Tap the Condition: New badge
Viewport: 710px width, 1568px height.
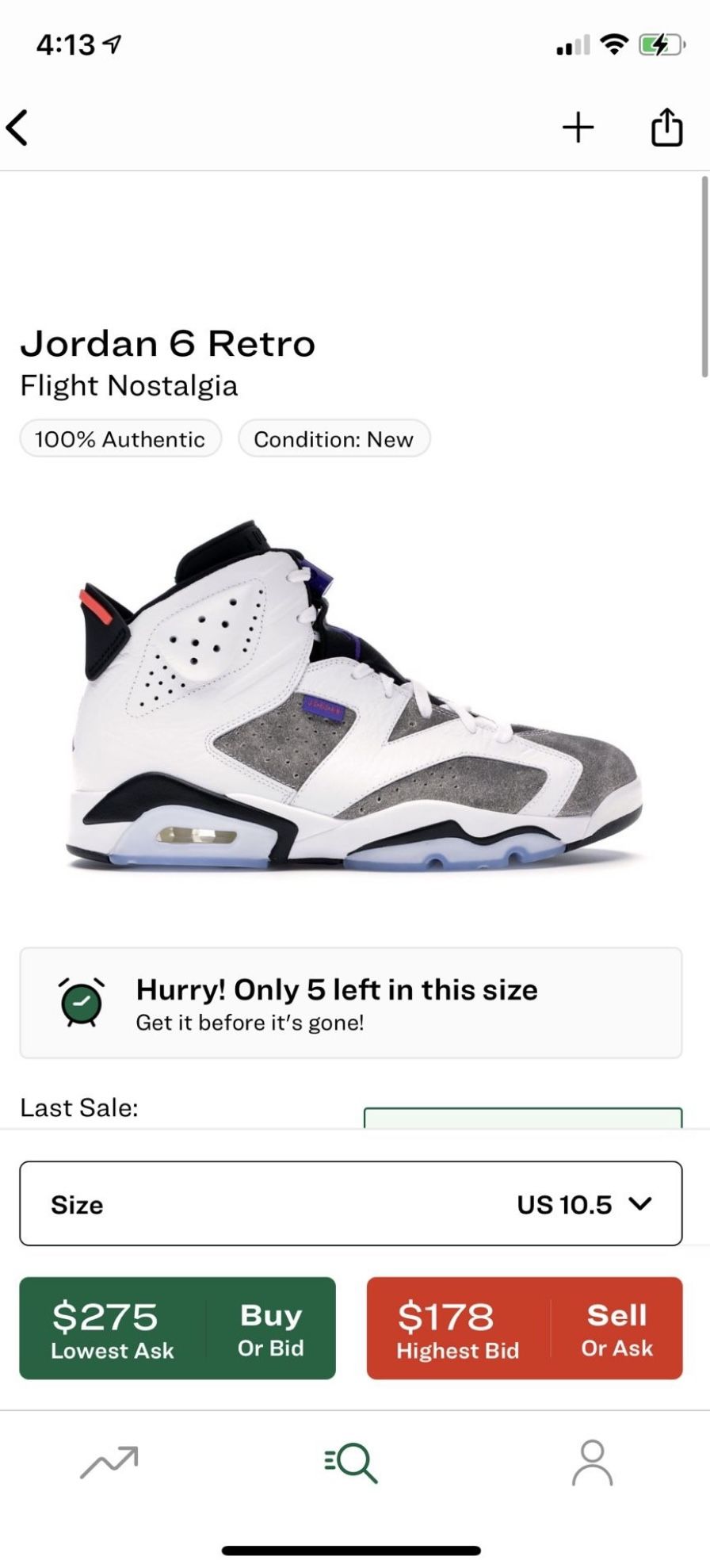click(334, 438)
